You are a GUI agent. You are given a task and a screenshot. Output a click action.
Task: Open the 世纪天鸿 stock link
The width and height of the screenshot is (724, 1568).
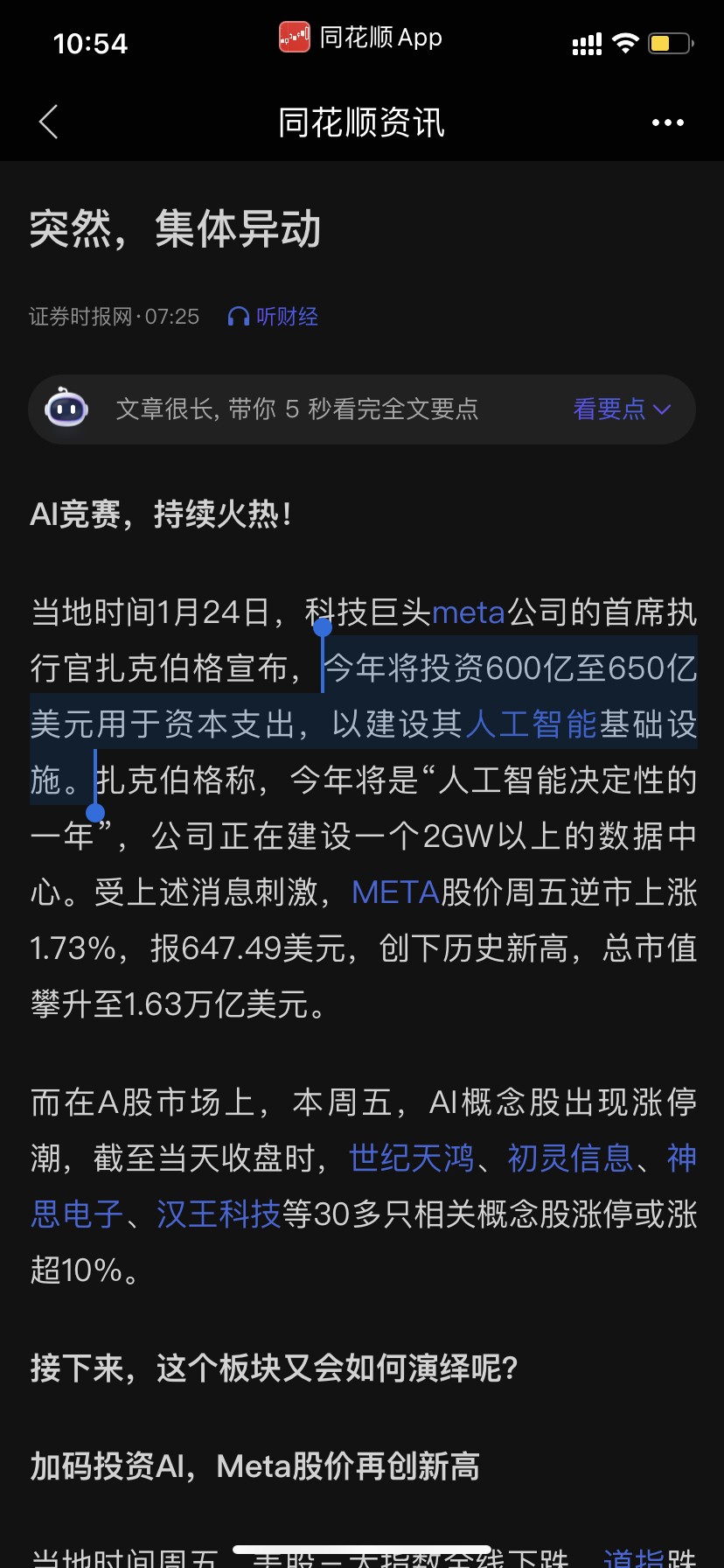(x=410, y=1158)
